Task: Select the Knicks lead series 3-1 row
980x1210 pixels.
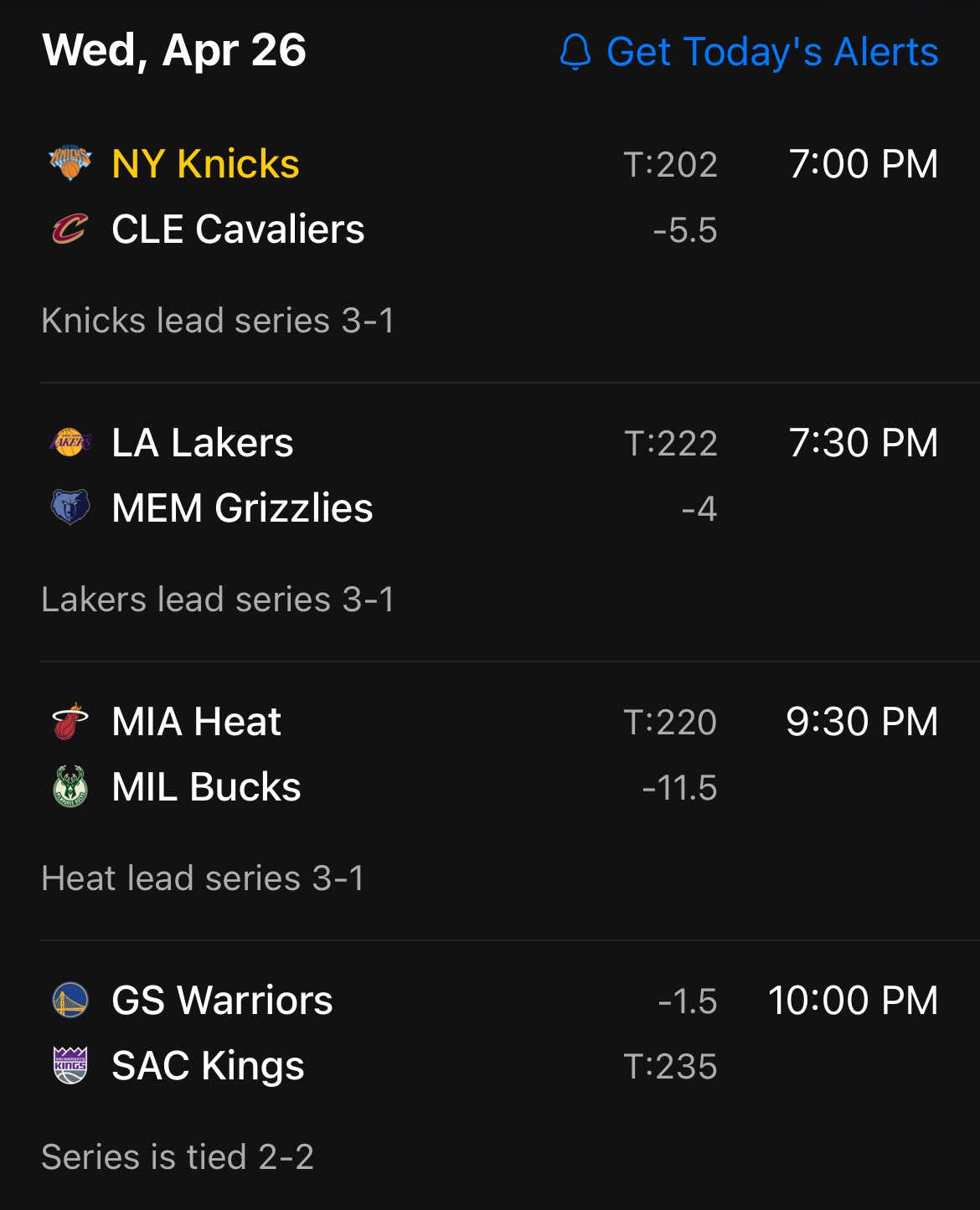Action: 218,319
